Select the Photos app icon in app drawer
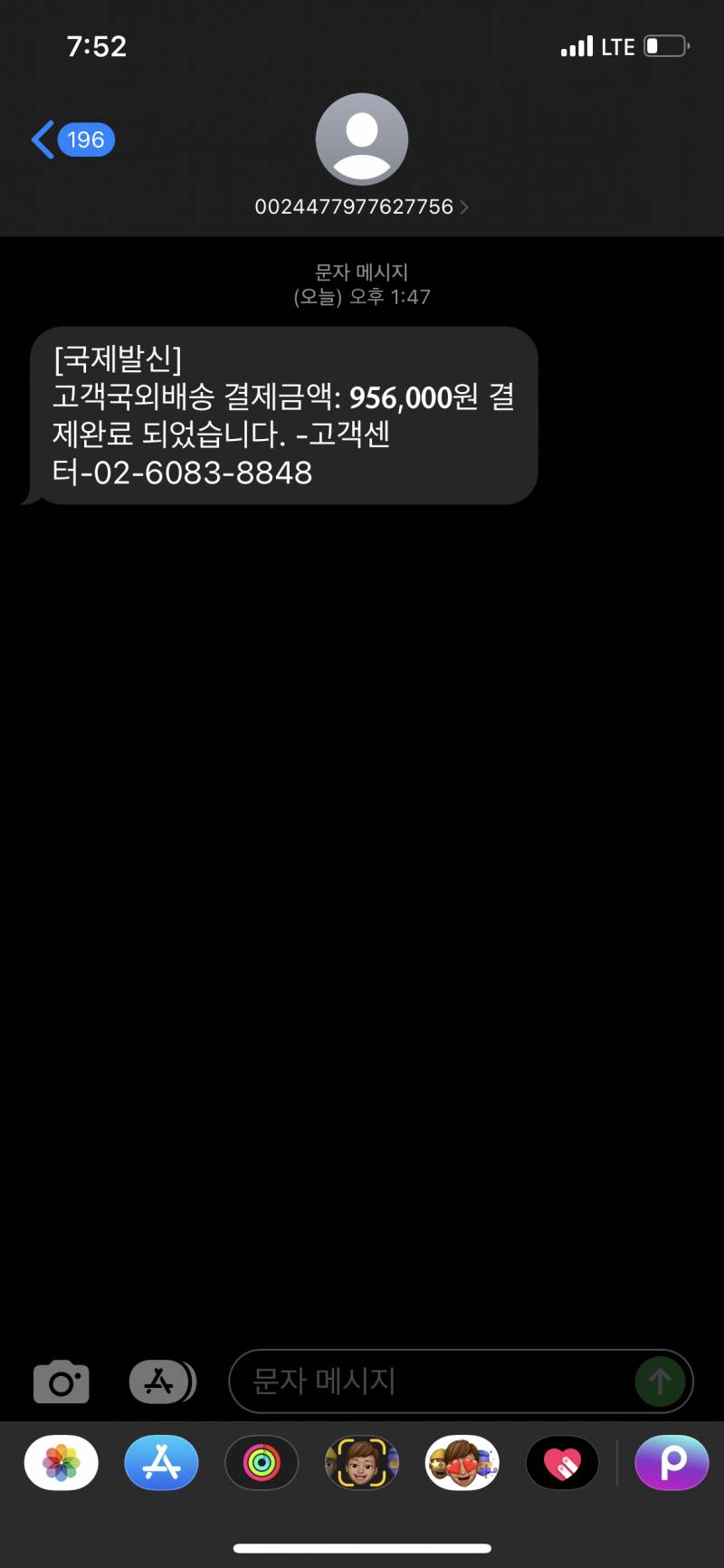This screenshot has width=724, height=1568. point(61,1463)
